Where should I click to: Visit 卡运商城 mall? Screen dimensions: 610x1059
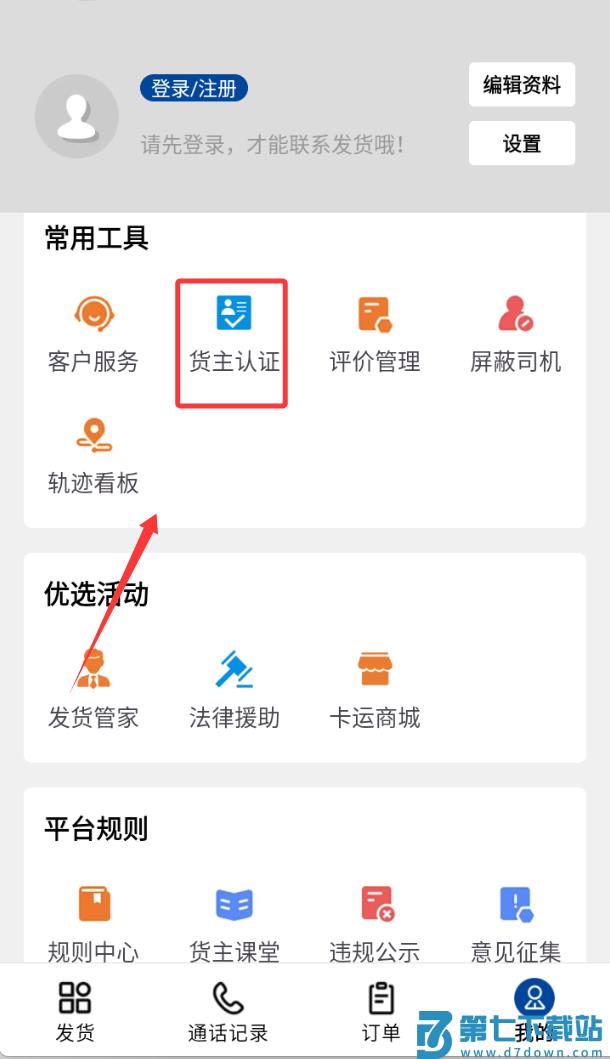click(375, 690)
